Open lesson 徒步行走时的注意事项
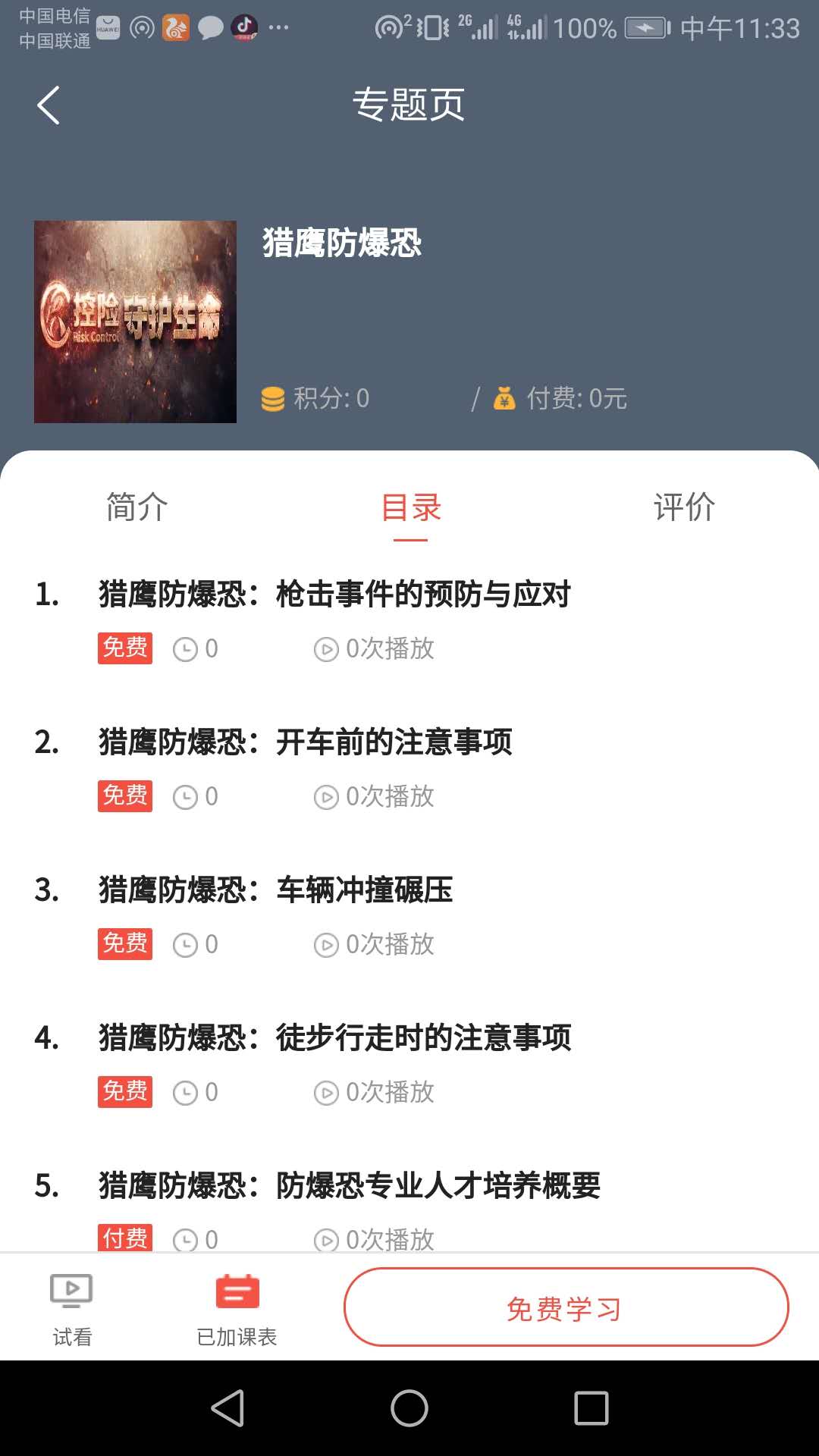The image size is (819, 1456). (334, 1038)
